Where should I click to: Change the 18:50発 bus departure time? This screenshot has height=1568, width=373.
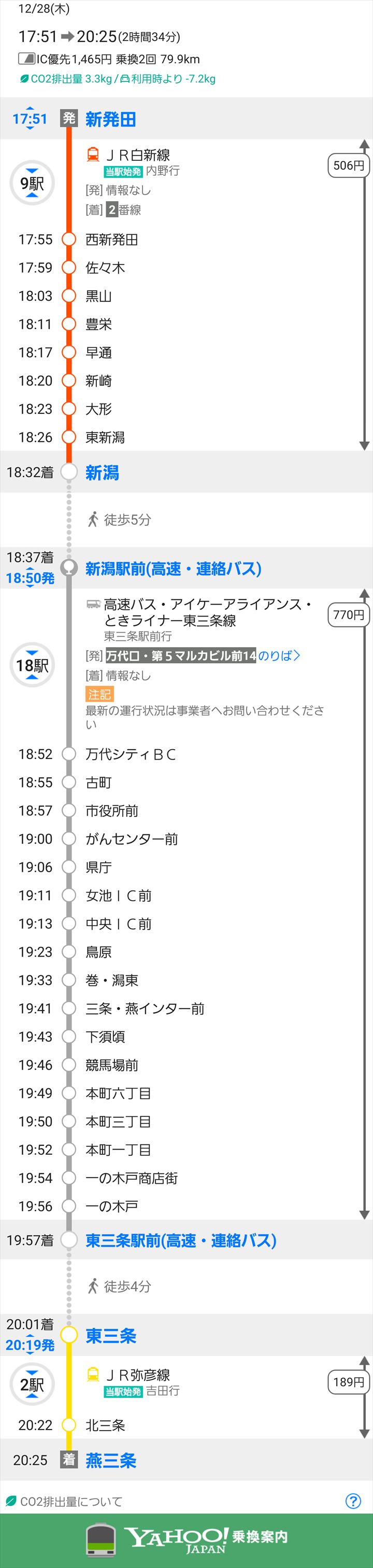click(30, 578)
